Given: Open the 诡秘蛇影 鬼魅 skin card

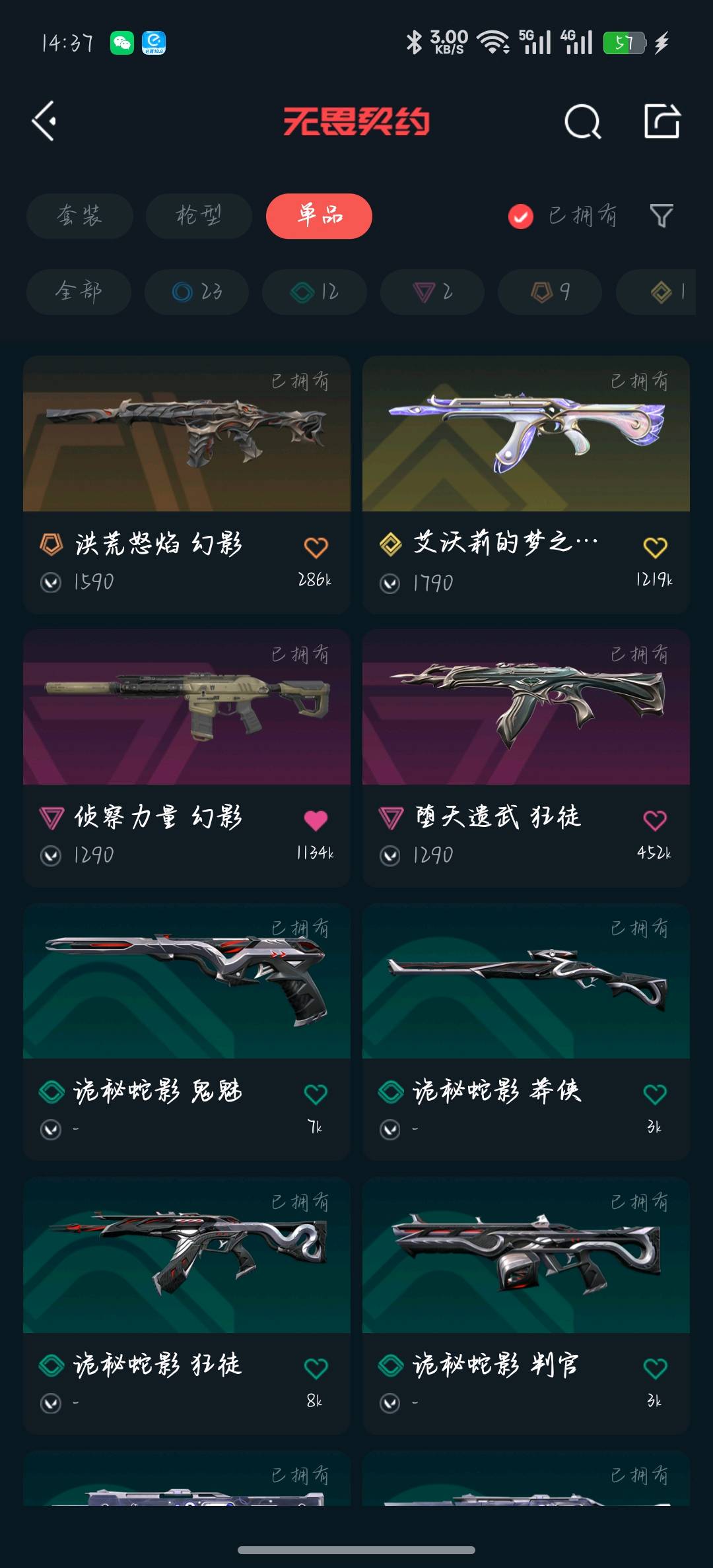Looking at the screenshot, I should [187, 1032].
